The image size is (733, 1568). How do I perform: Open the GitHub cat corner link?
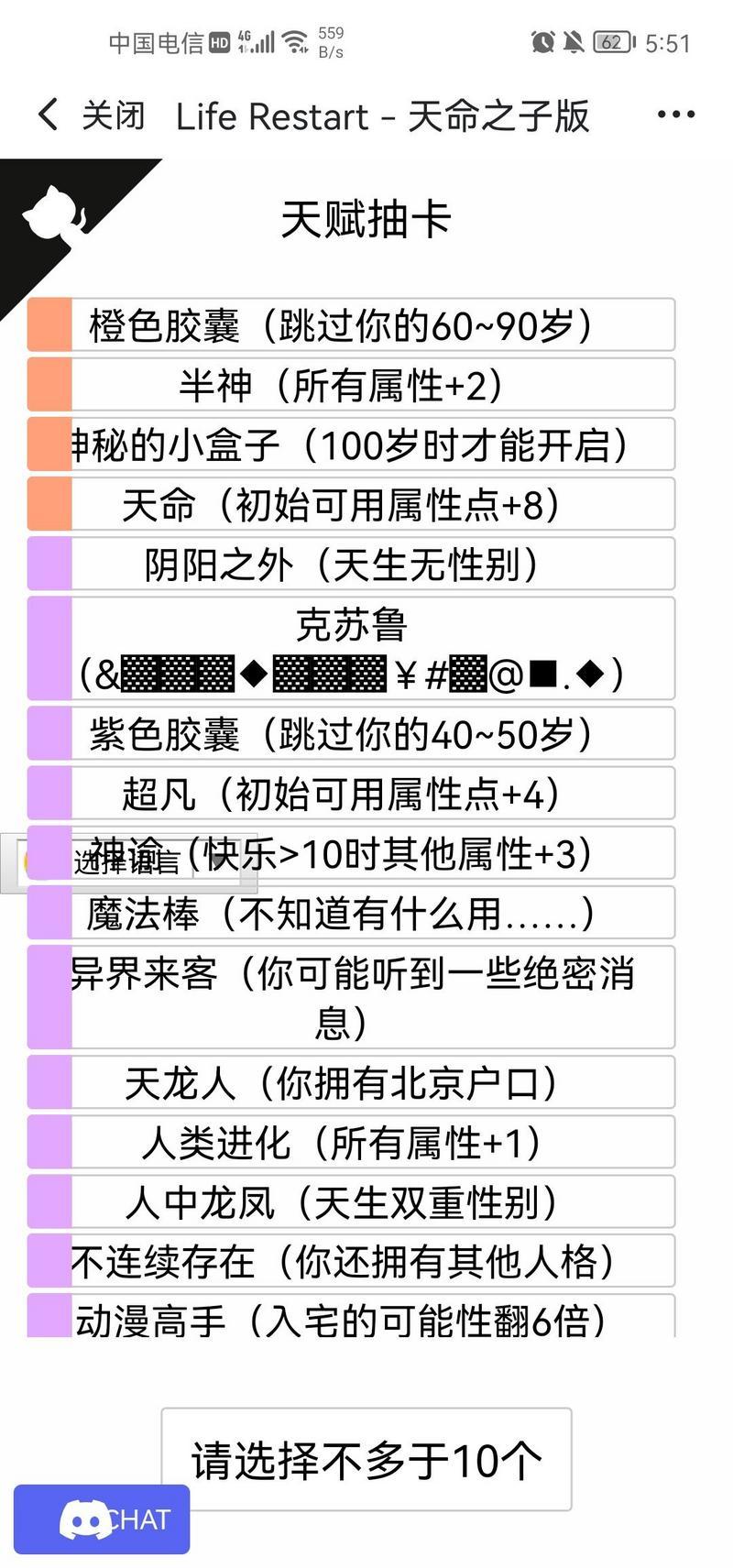click(x=55, y=213)
